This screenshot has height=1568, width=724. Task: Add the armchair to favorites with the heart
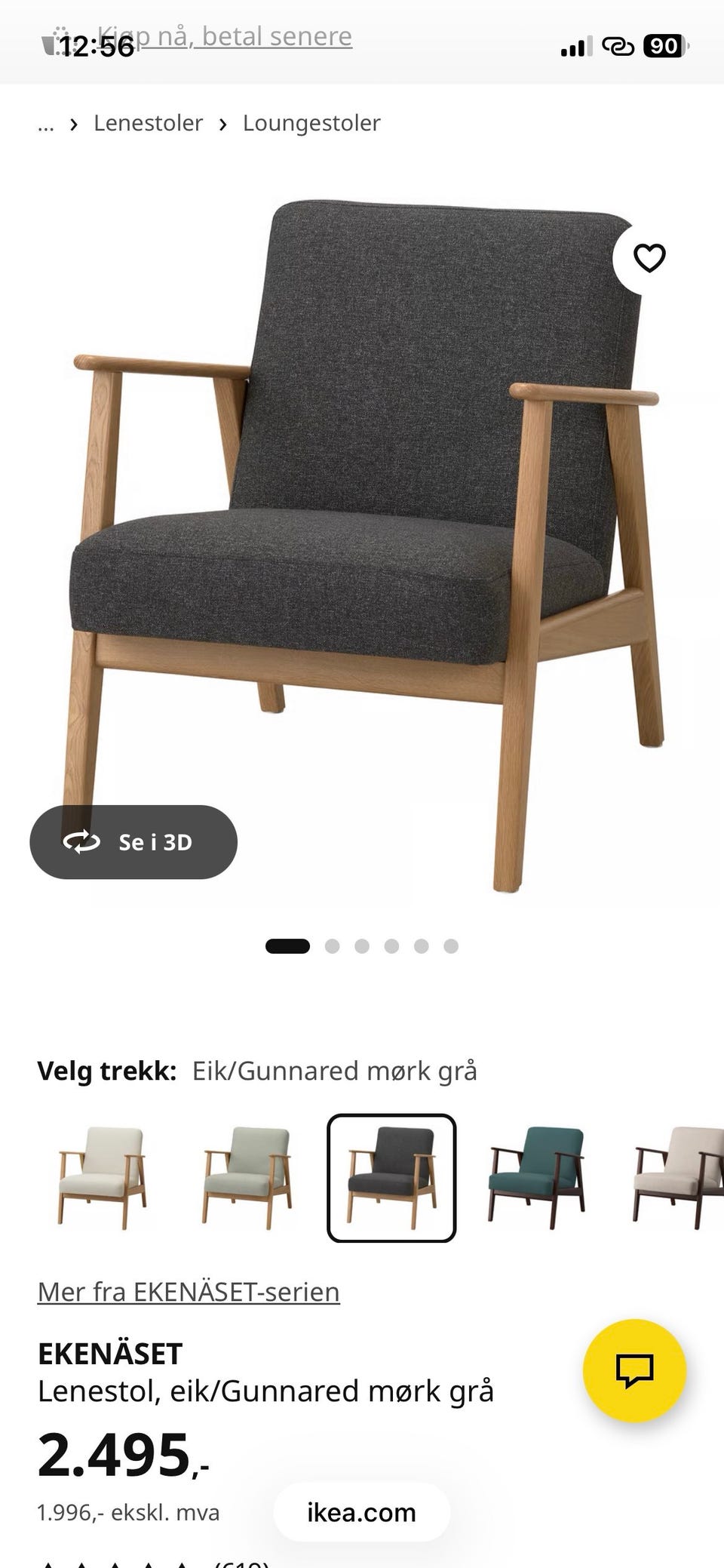pos(649,258)
